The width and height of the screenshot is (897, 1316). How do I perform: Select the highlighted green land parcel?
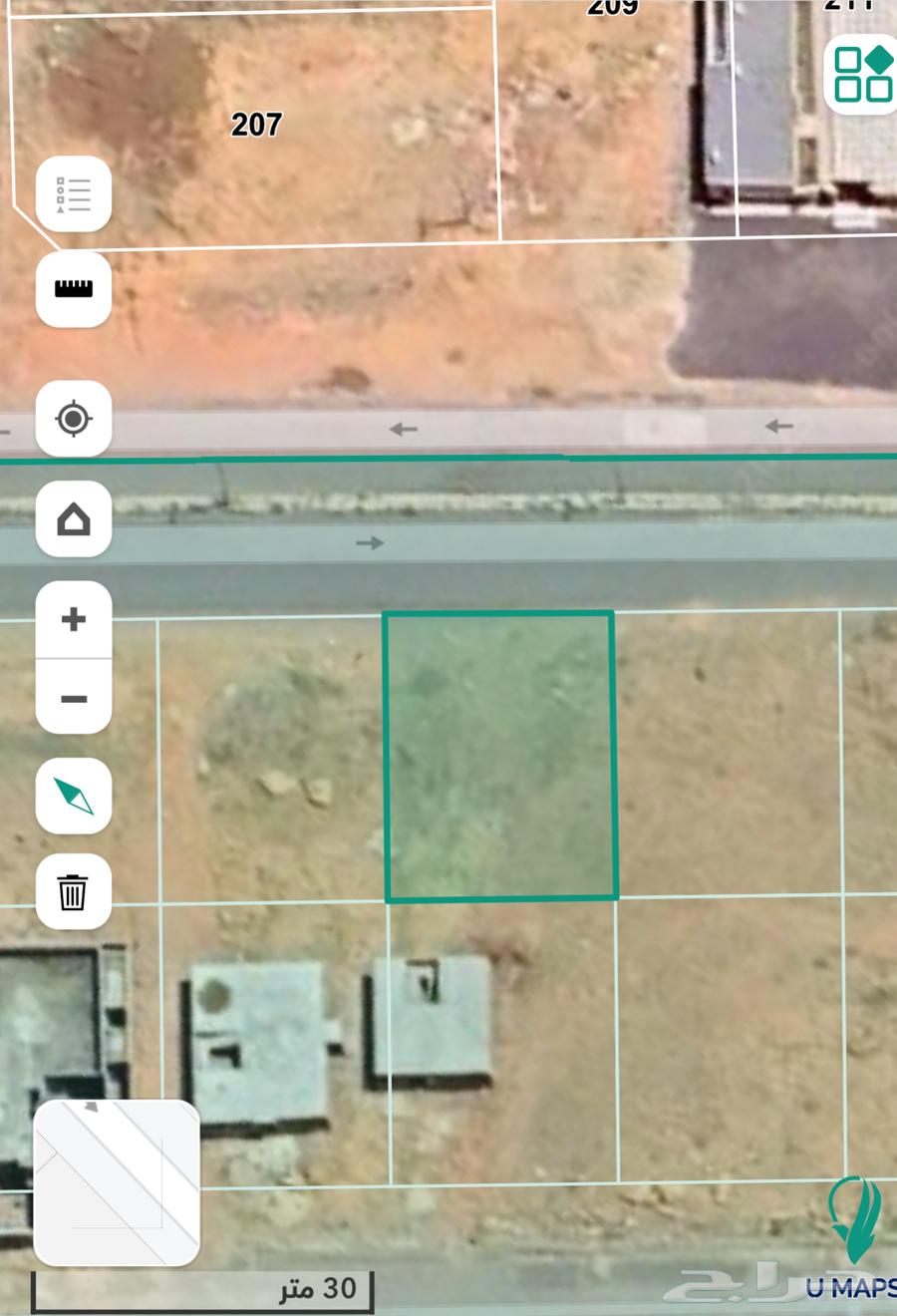pos(499,756)
